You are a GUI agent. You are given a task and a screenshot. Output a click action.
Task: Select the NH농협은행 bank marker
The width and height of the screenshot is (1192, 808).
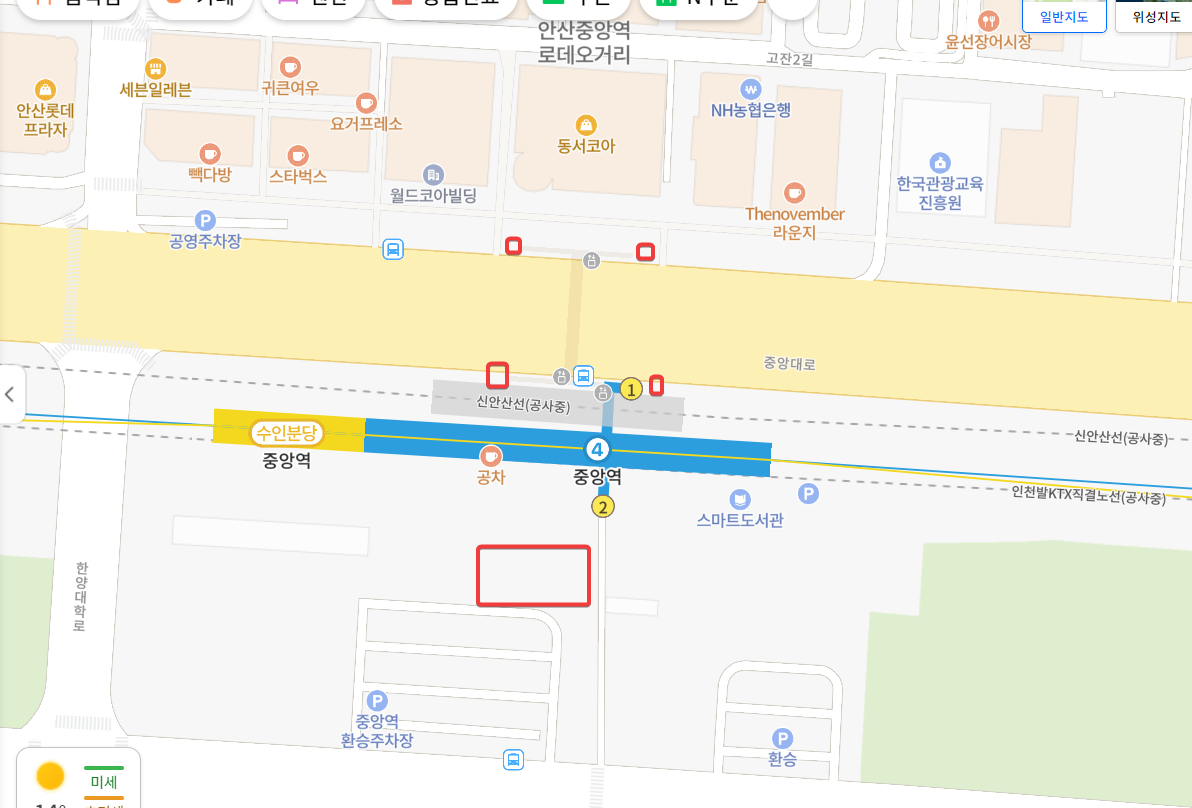[x=751, y=89]
